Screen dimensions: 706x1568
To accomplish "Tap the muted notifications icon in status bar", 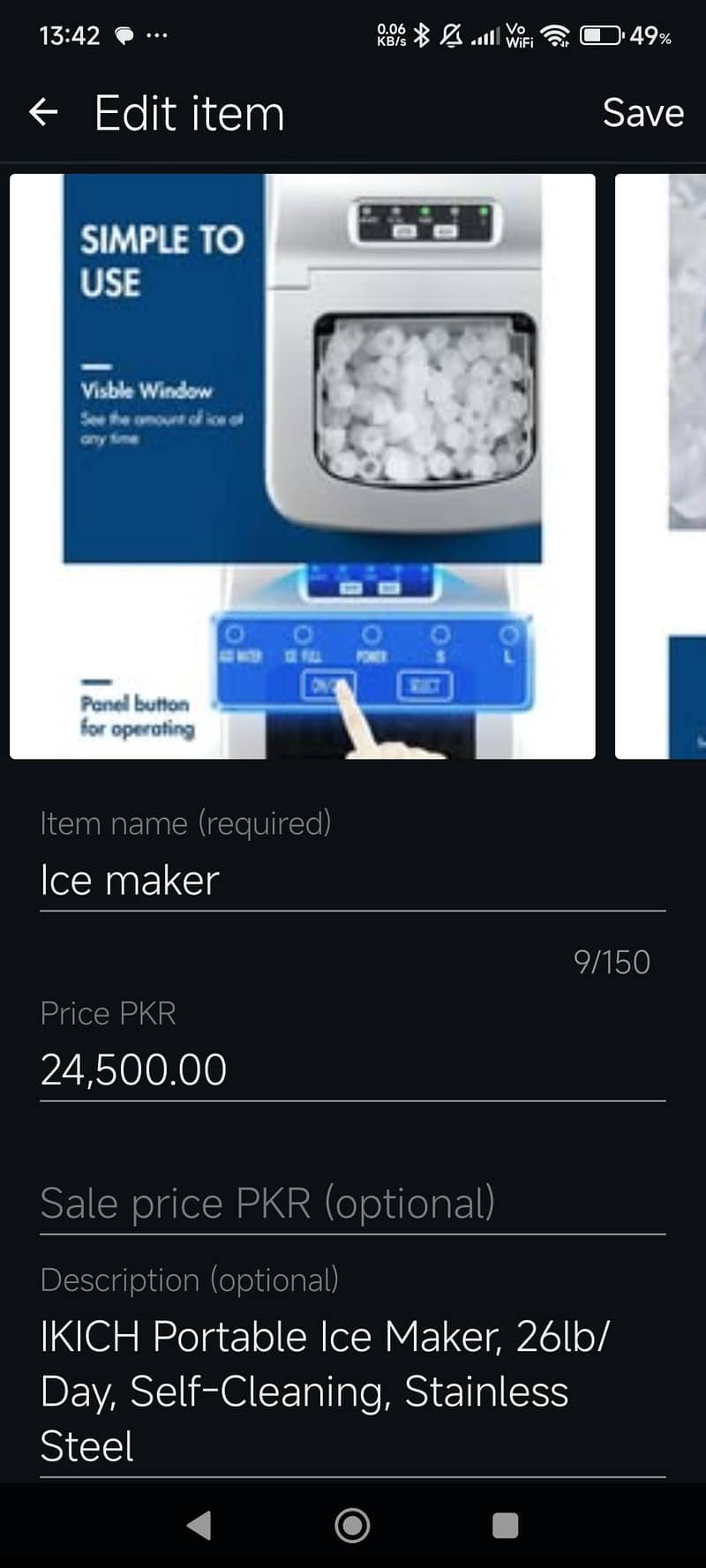I will point(450,35).
